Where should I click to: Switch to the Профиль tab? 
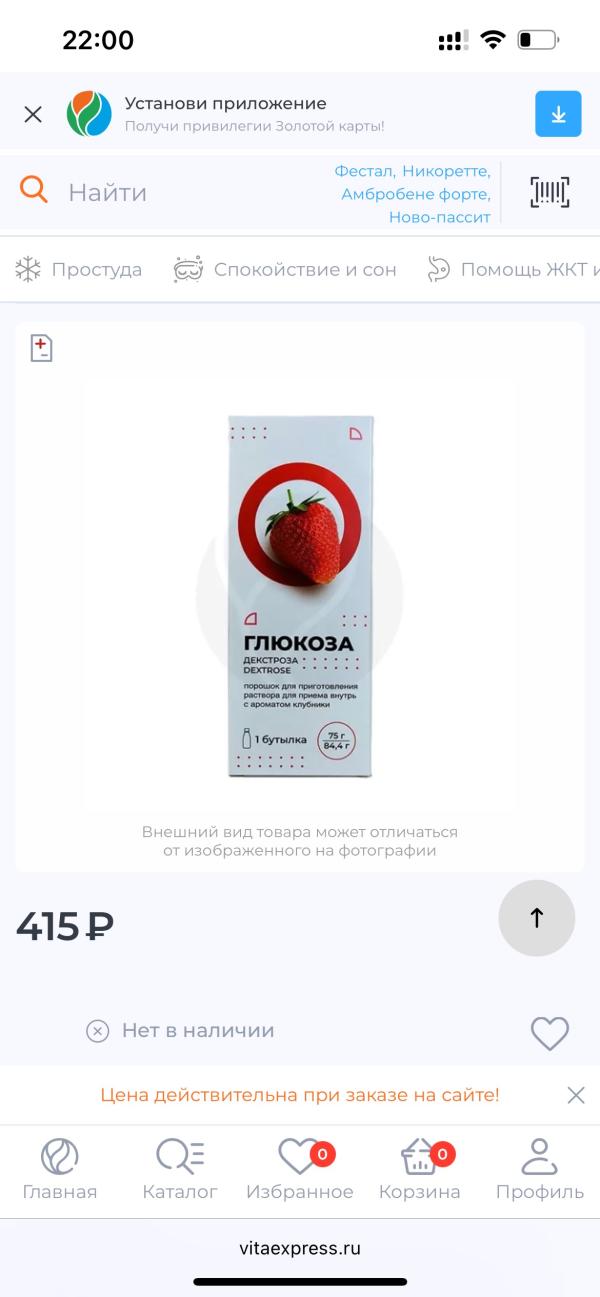(540, 1170)
